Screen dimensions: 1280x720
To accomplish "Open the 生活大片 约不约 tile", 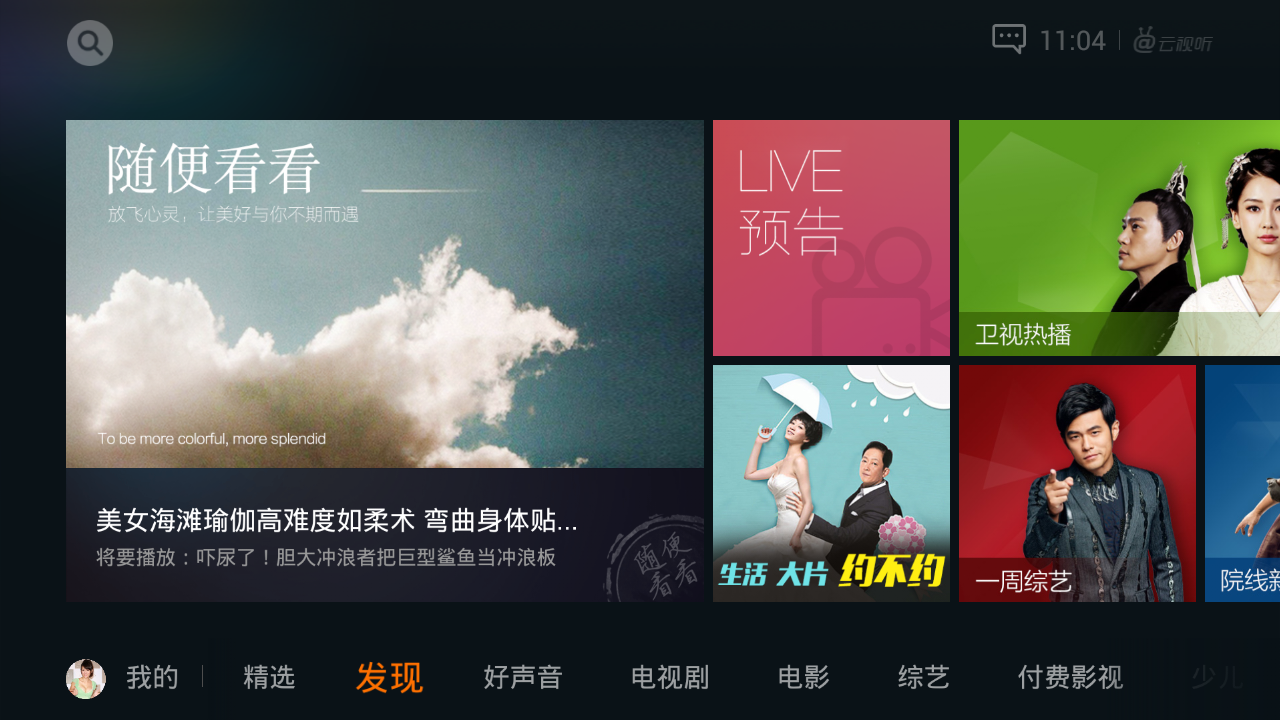I will point(831,483).
